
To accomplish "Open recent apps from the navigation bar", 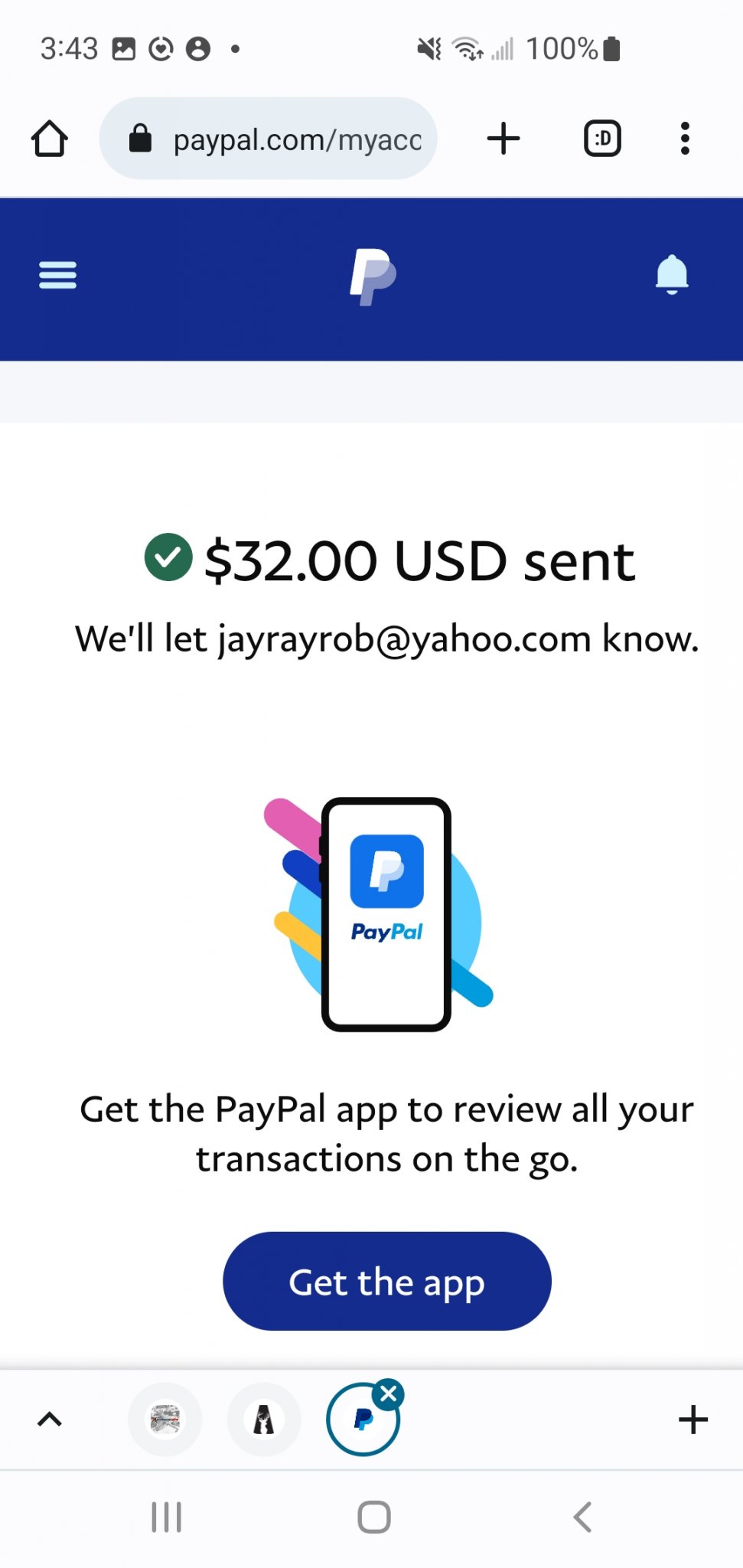I will point(166,1517).
